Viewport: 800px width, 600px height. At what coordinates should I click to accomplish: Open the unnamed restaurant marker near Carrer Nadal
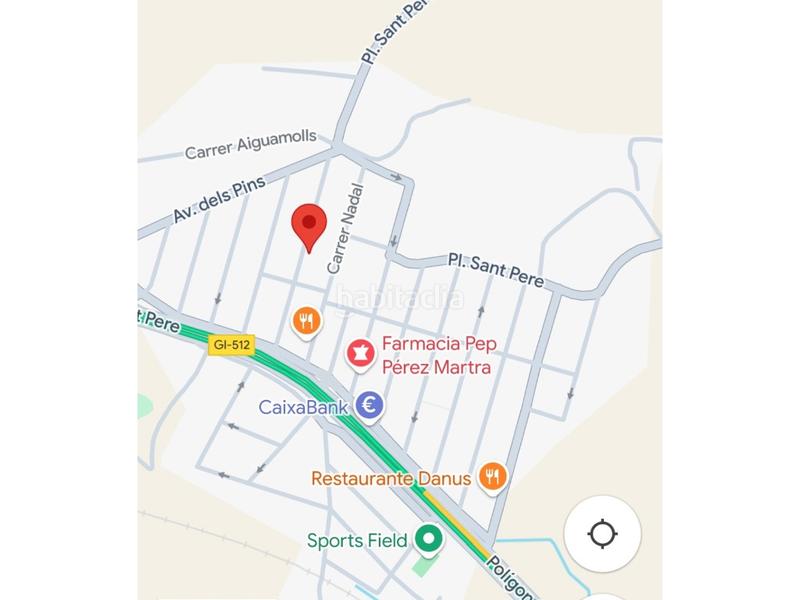pyautogui.click(x=307, y=321)
